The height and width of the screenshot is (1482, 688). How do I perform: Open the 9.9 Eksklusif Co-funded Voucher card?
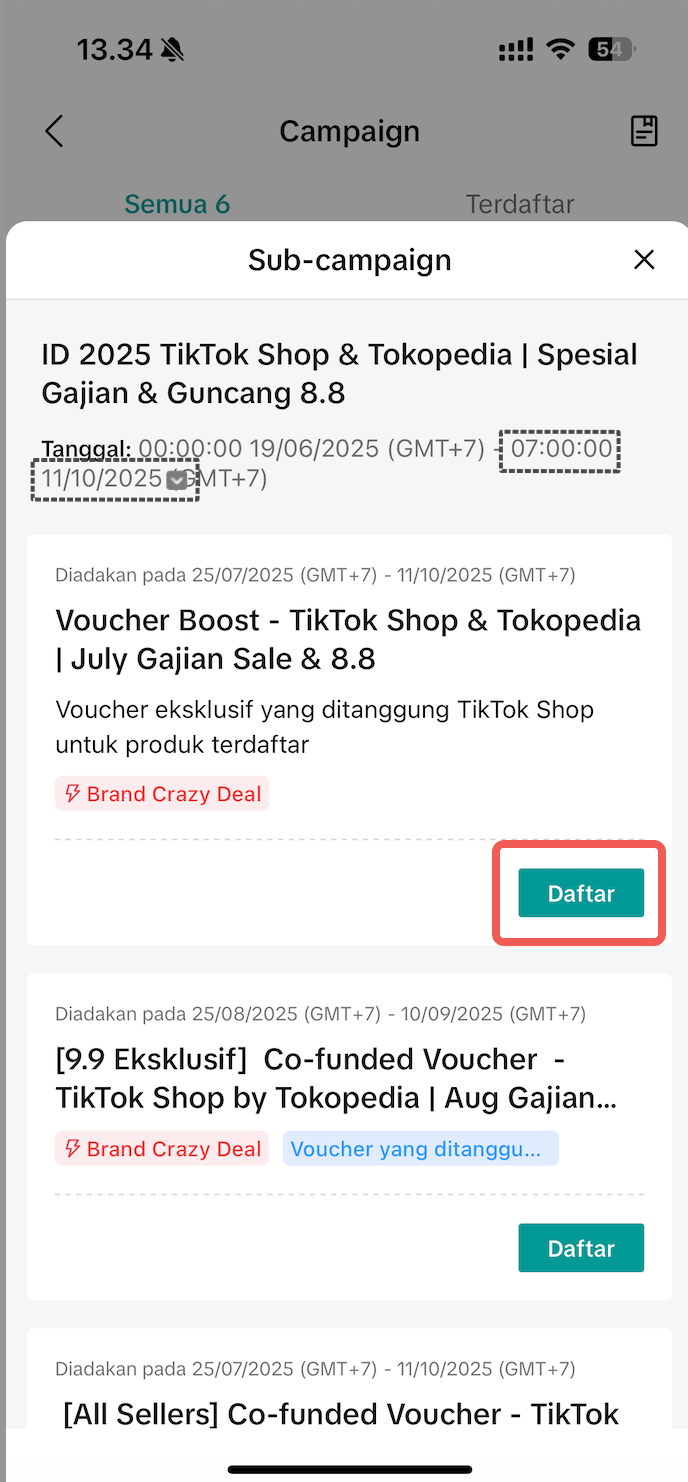click(336, 1079)
